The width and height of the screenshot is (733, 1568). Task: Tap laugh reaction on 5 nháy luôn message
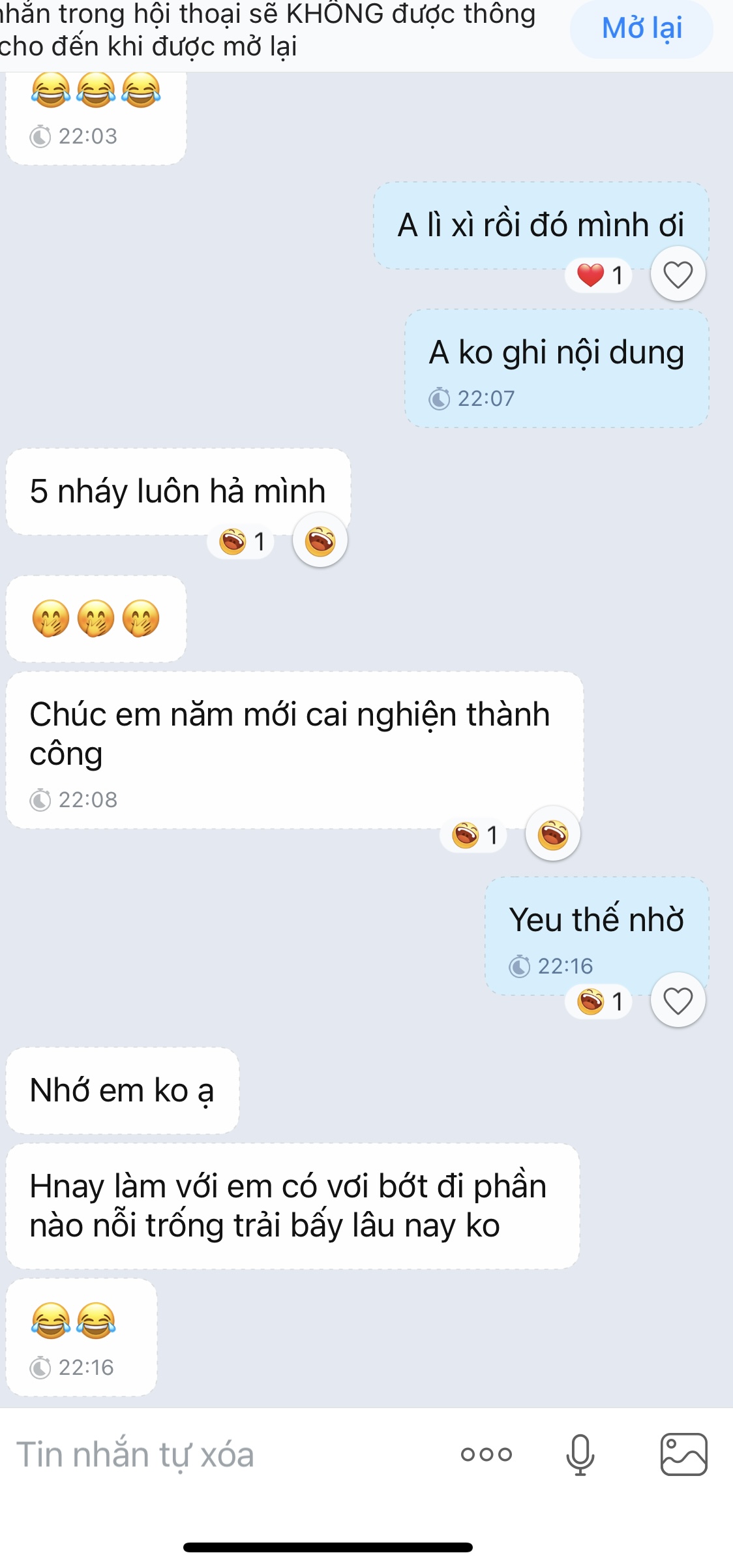pyautogui.click(x=320, y=540)
